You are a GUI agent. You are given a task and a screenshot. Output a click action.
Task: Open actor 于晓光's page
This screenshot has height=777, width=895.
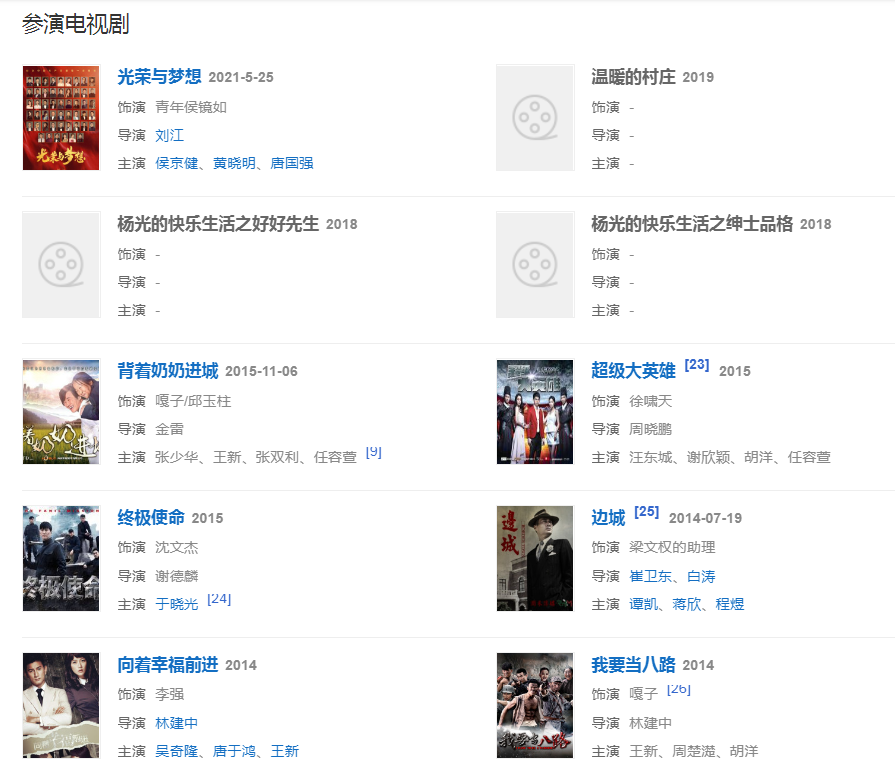(177, 604)
